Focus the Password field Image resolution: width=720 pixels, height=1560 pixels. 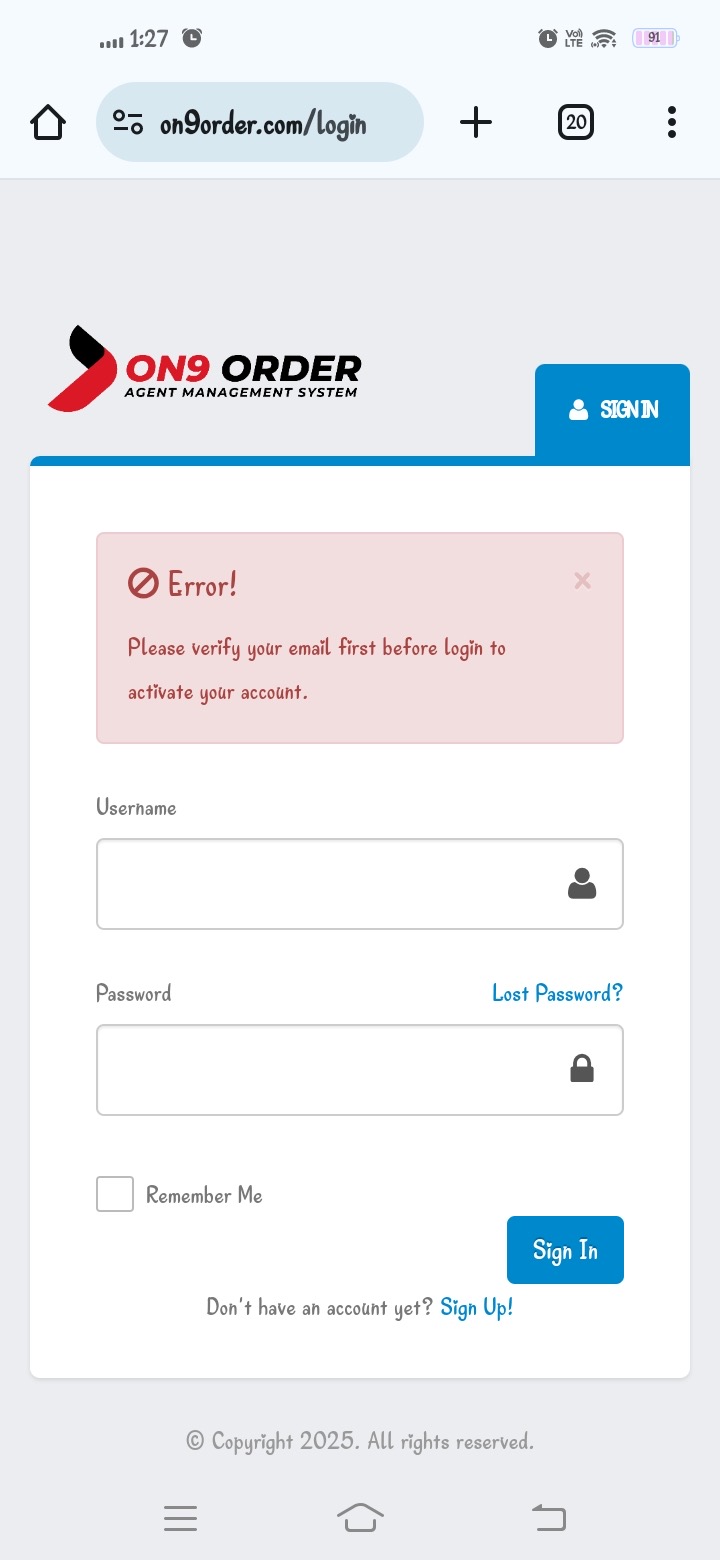[x=360, y=1070]
